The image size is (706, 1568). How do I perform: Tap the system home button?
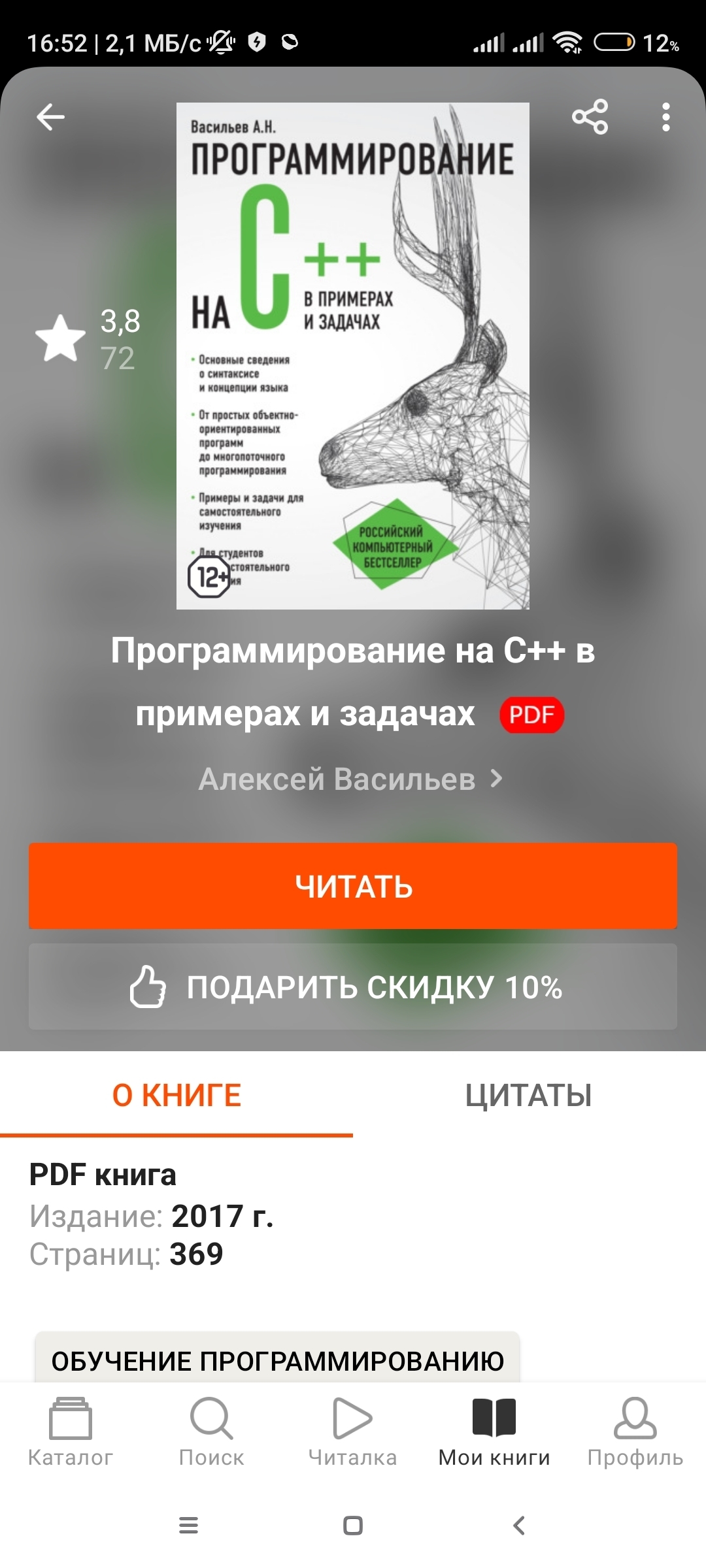click(x=353, y=1526)
